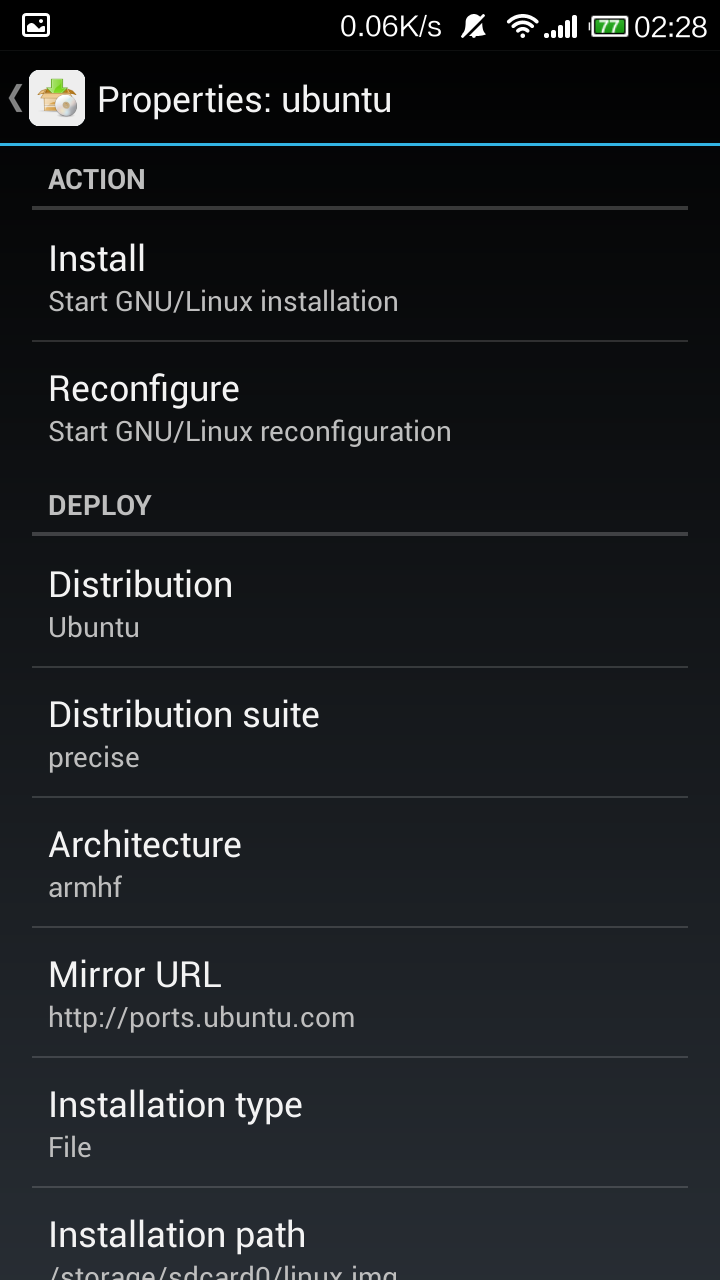
Task: Open Distribution suite setting
Action: [x=360, y=732]
